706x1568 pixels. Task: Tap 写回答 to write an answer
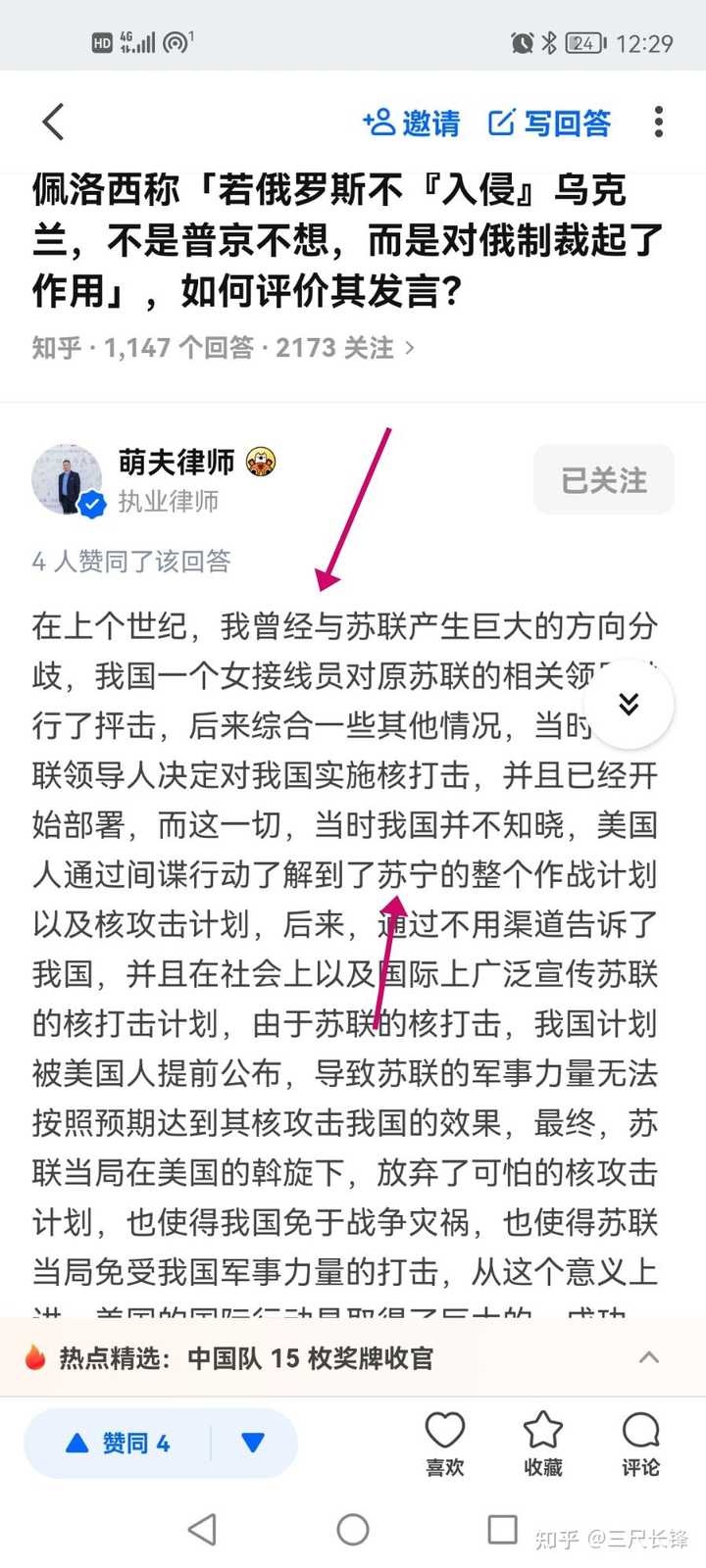(550, 122)
